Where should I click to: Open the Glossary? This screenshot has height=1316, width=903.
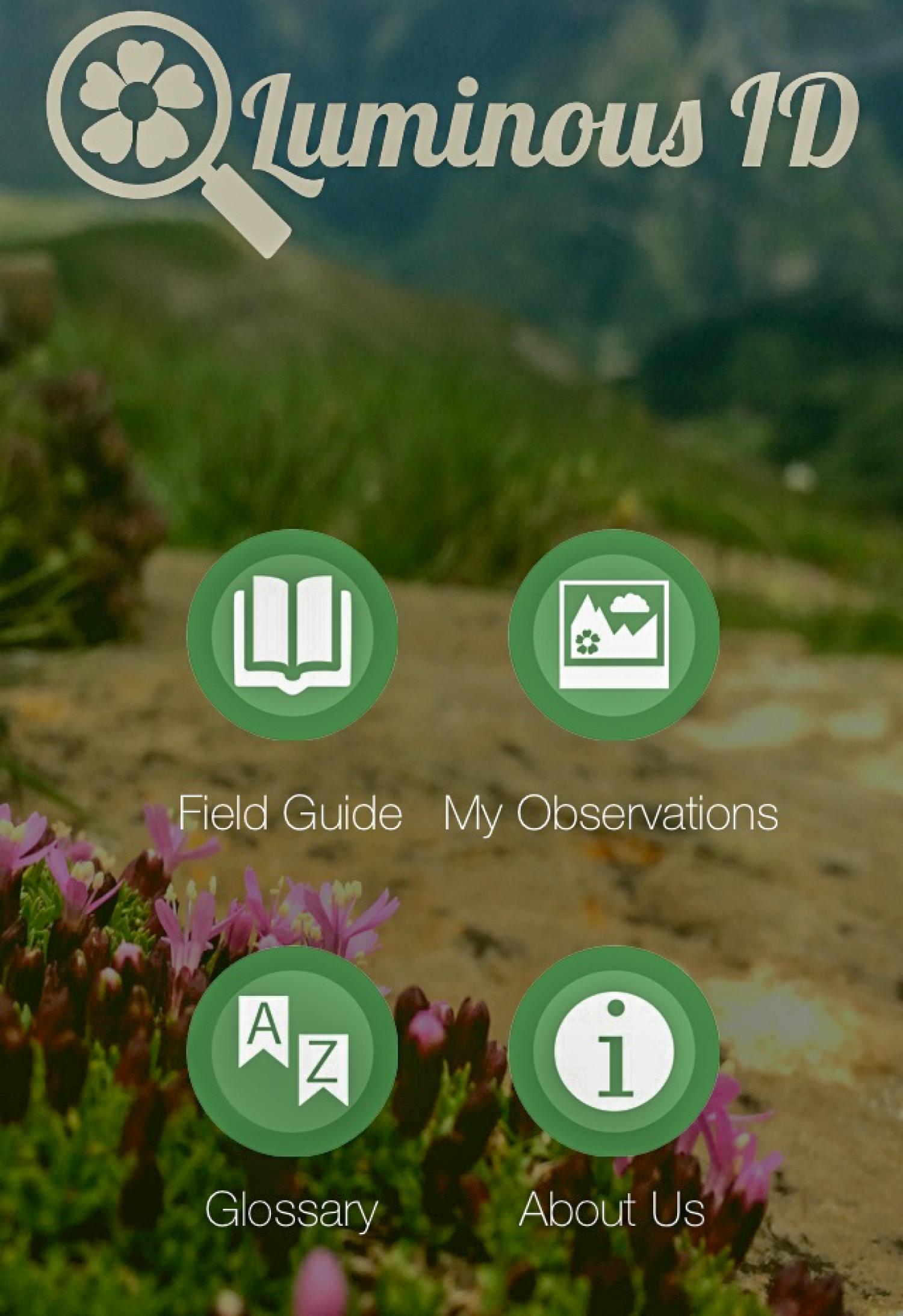pos(292,1051)
